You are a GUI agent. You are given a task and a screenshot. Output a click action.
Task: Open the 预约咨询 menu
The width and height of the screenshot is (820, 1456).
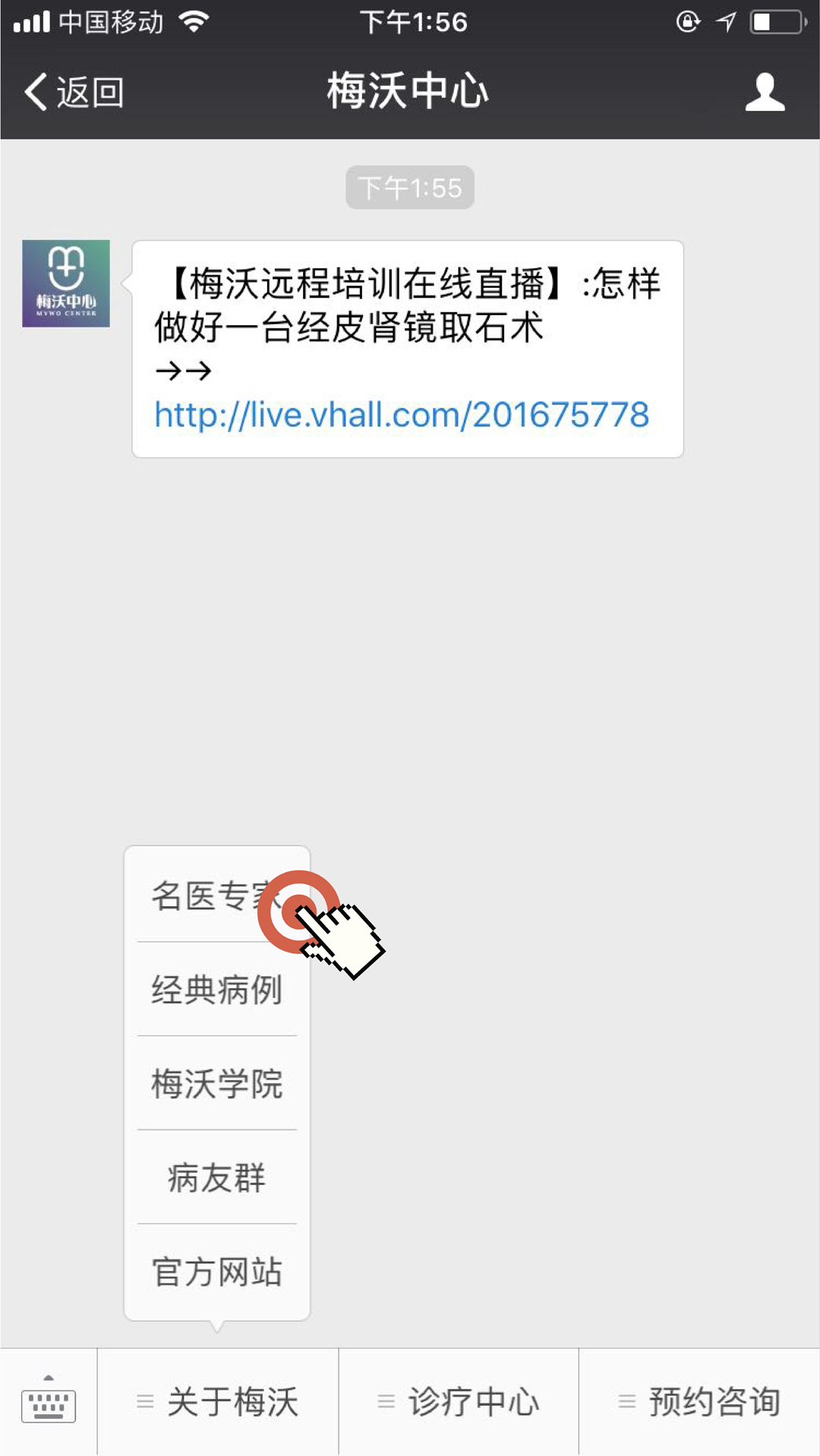pyautogui.click(x=699, y=1402)
